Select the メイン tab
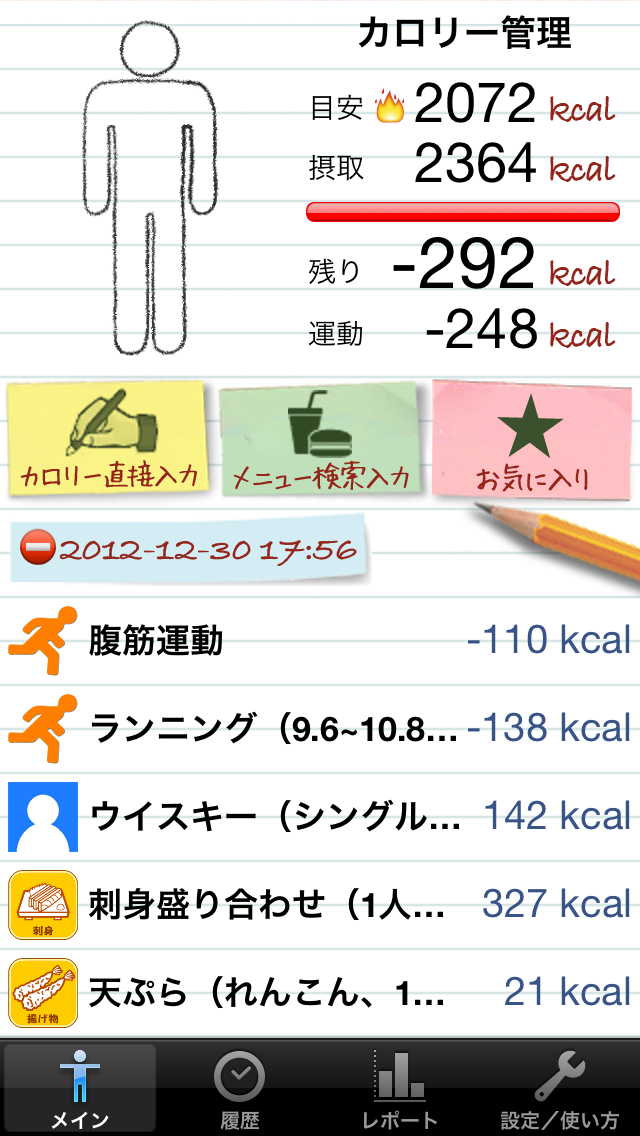The height and width of the screenshot is (1136, 640). pyautogui.click(x=80, y=1088)
